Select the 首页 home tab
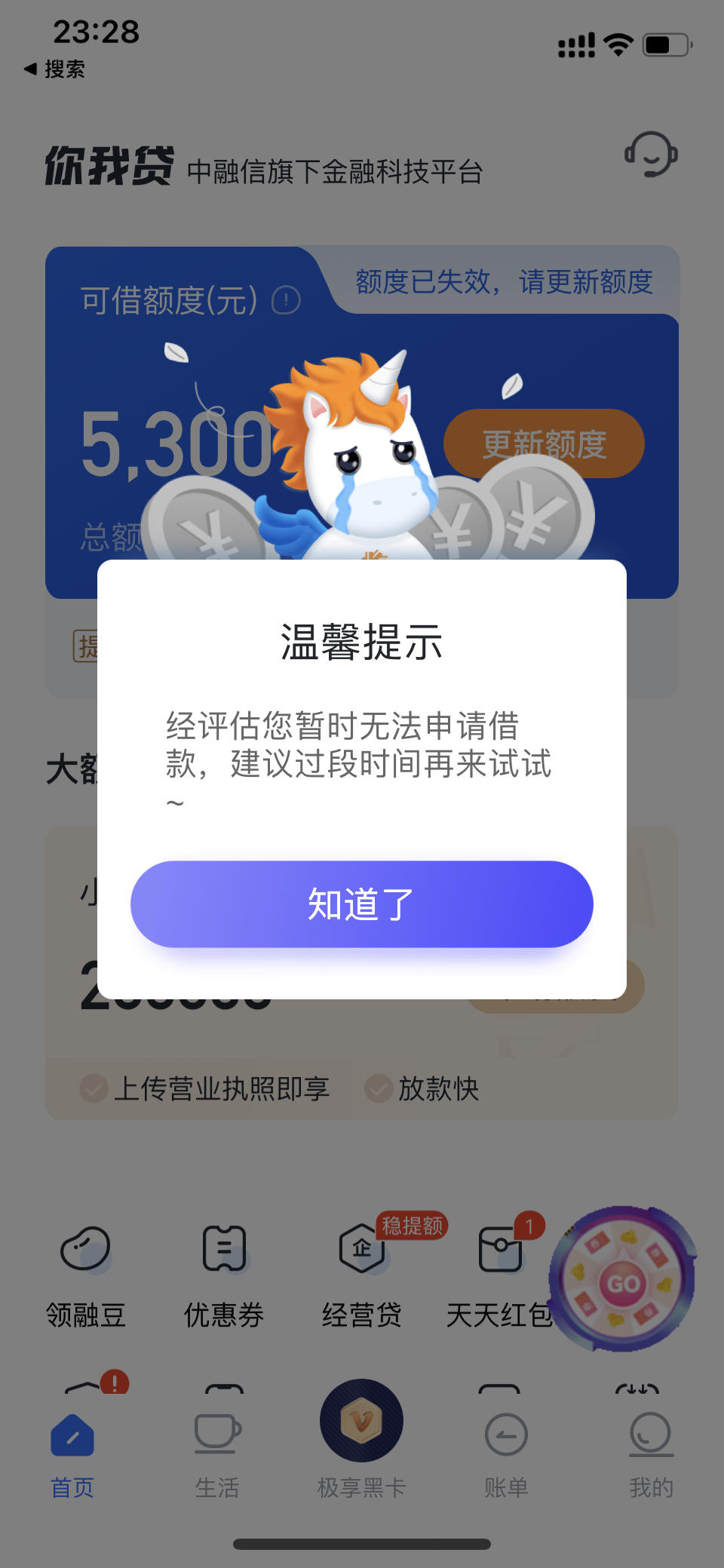724x1568 pixels. click(72, 1456)
